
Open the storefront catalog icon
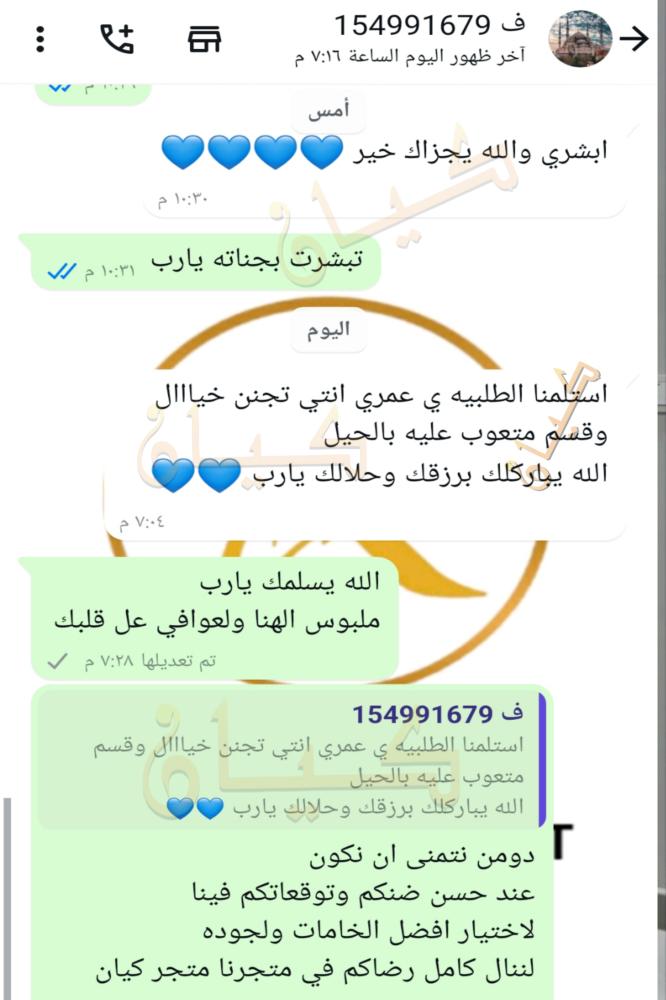point(204,39)
